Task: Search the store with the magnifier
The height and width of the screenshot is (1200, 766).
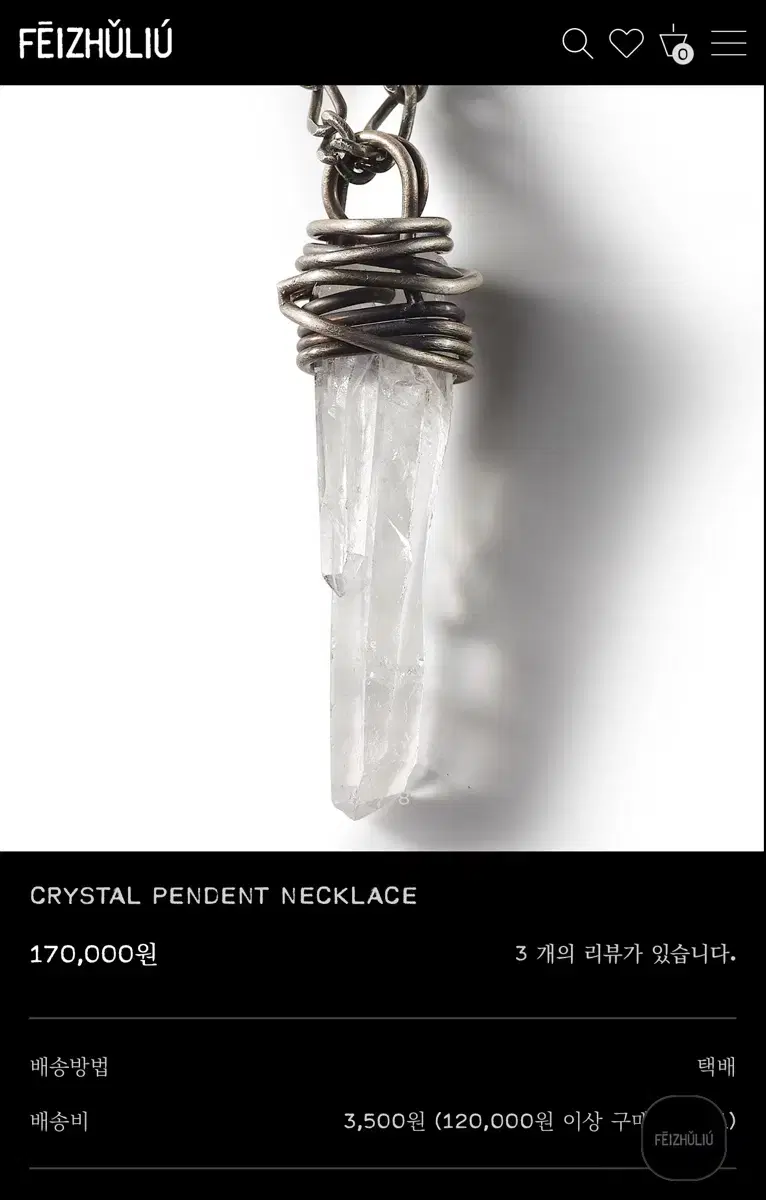Action: 576,43
